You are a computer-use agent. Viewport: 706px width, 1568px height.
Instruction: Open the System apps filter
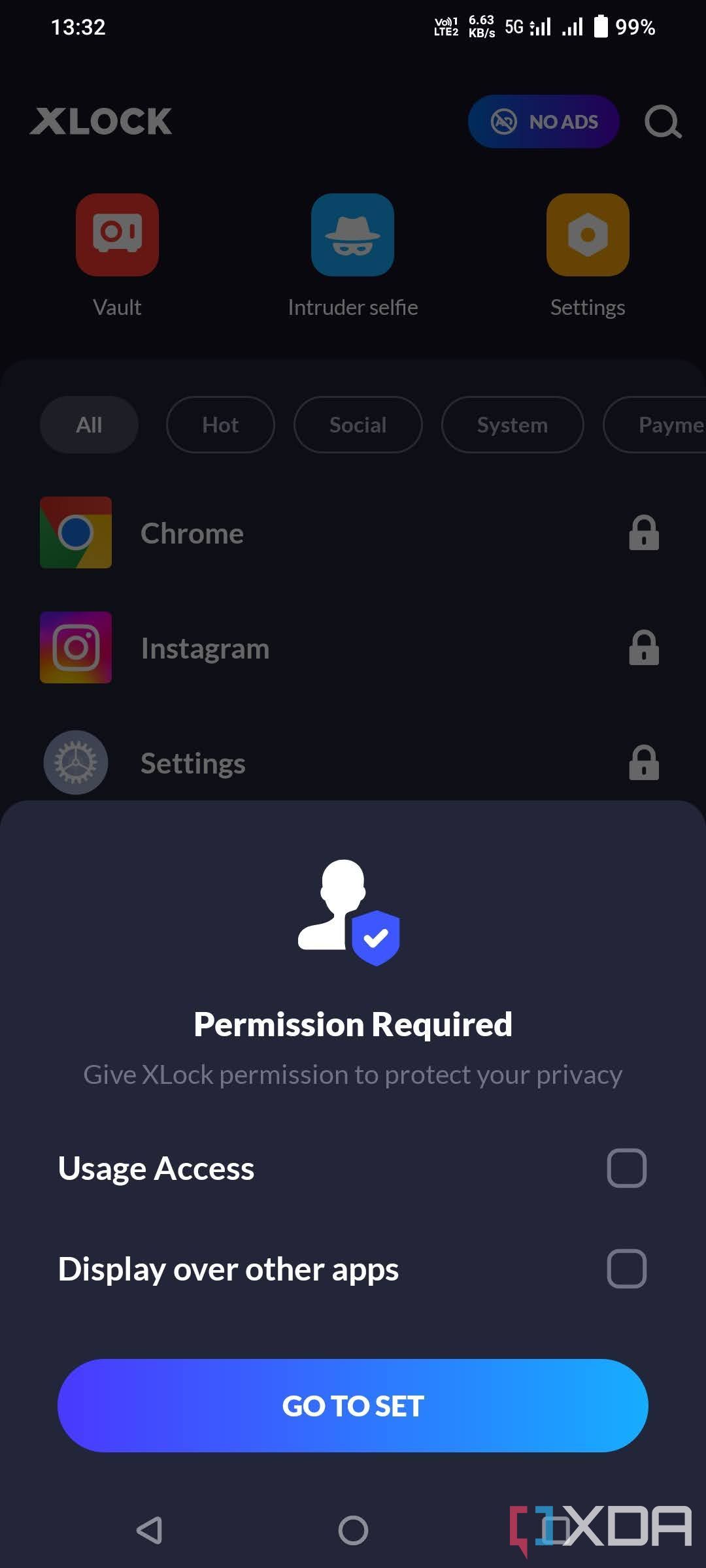coord(512,424)
